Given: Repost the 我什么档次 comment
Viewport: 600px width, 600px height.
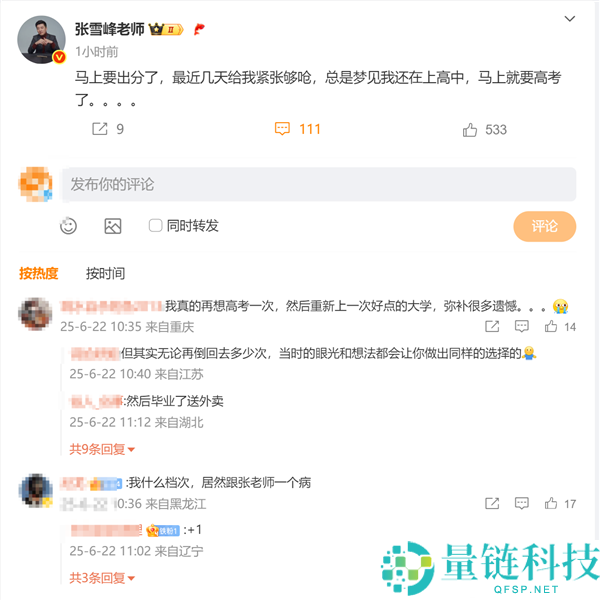Looking at the screenshot, I should coord(491,504).
